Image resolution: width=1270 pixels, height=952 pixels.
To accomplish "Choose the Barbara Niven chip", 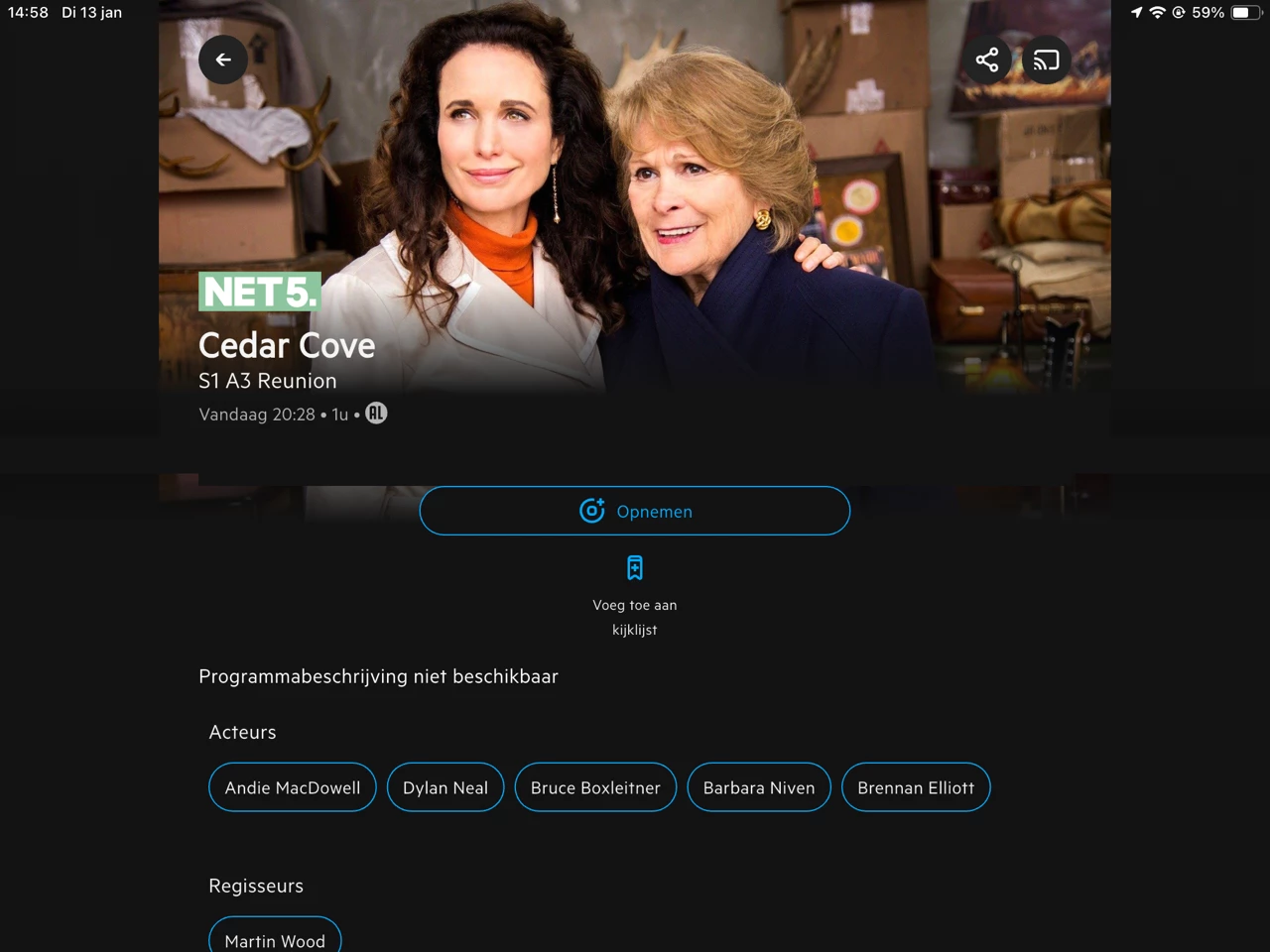I will point(759,787).
